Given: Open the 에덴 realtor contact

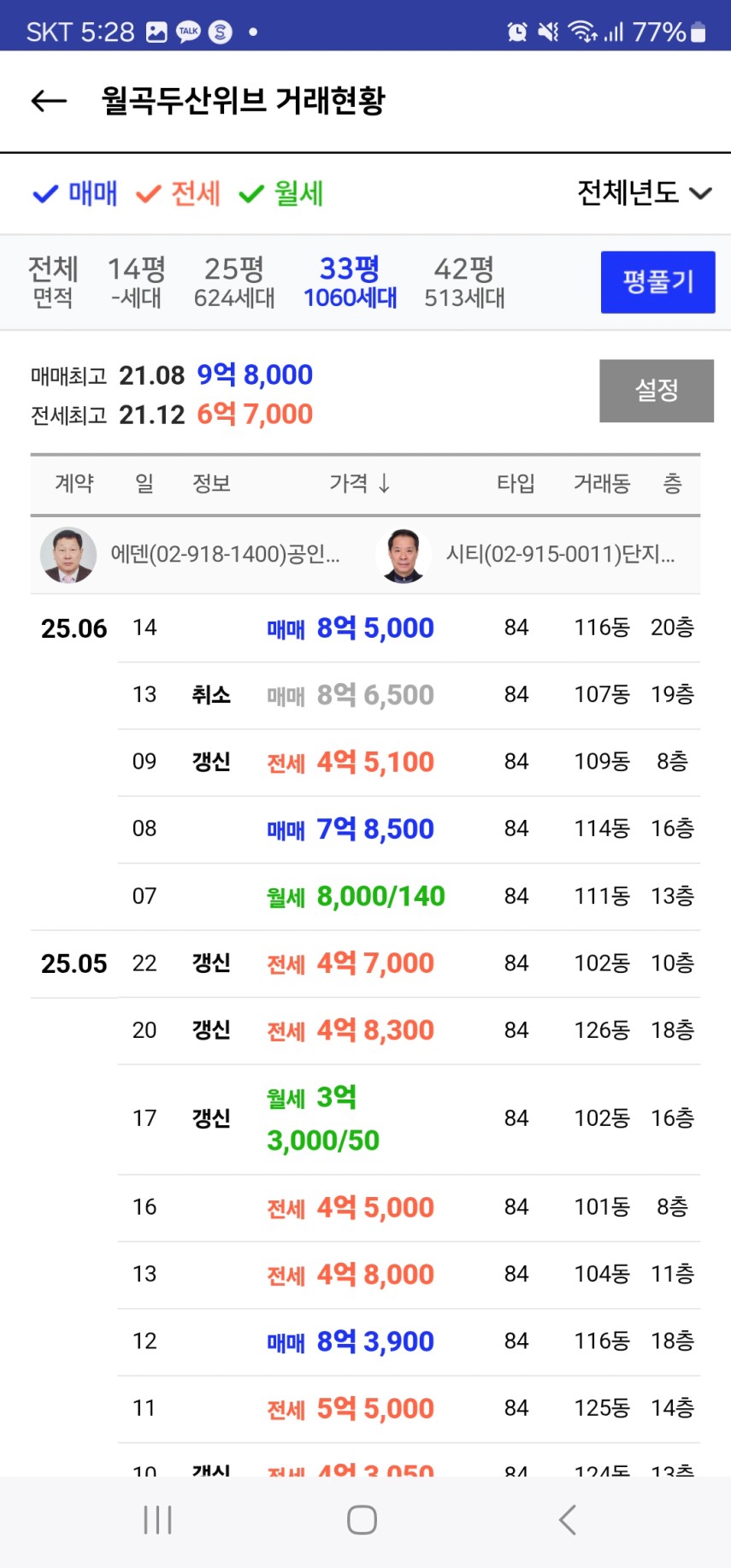Looking at the screenshot, I should click(x=192, y=555).
